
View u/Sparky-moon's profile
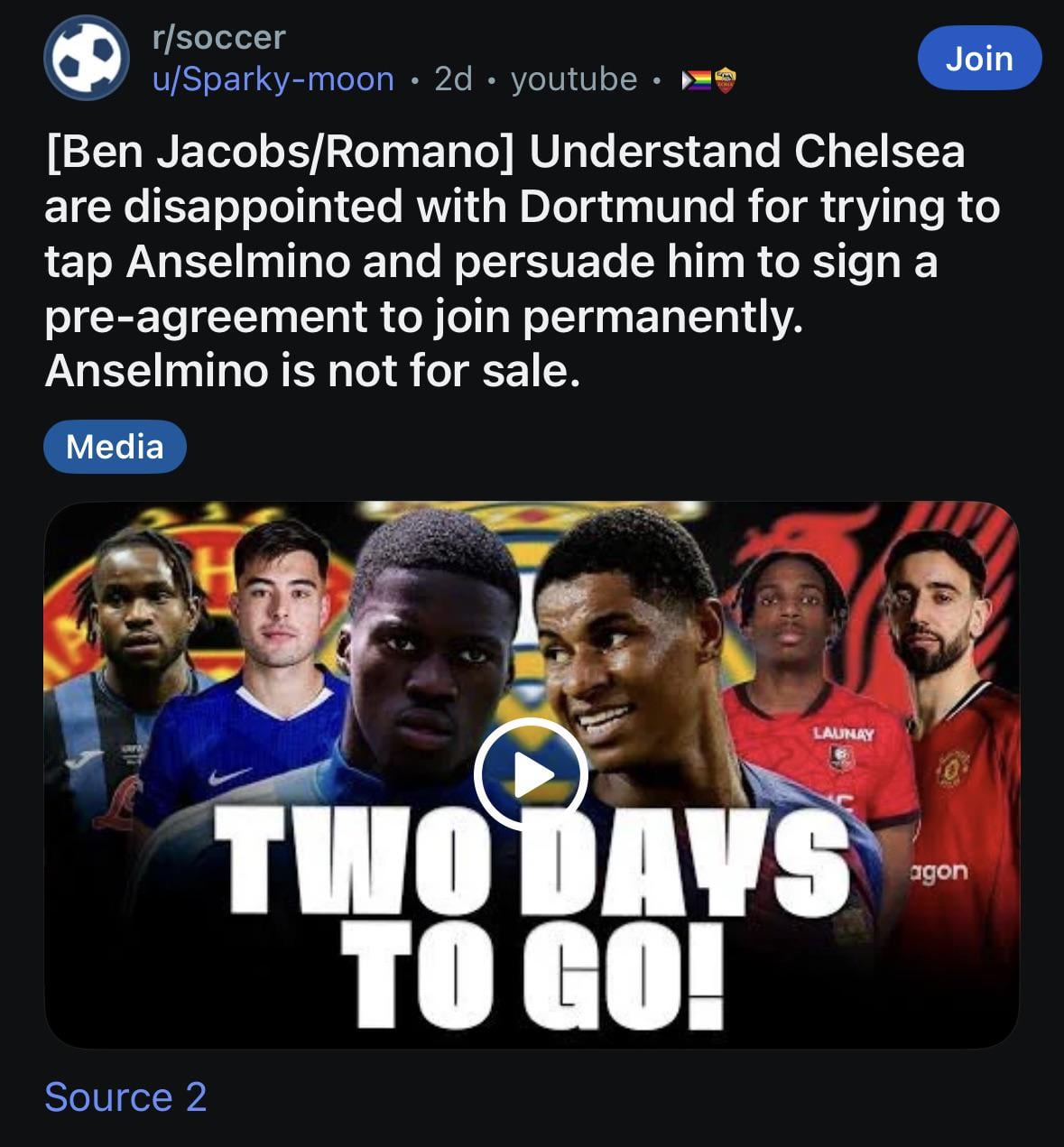tap(273, 79)
